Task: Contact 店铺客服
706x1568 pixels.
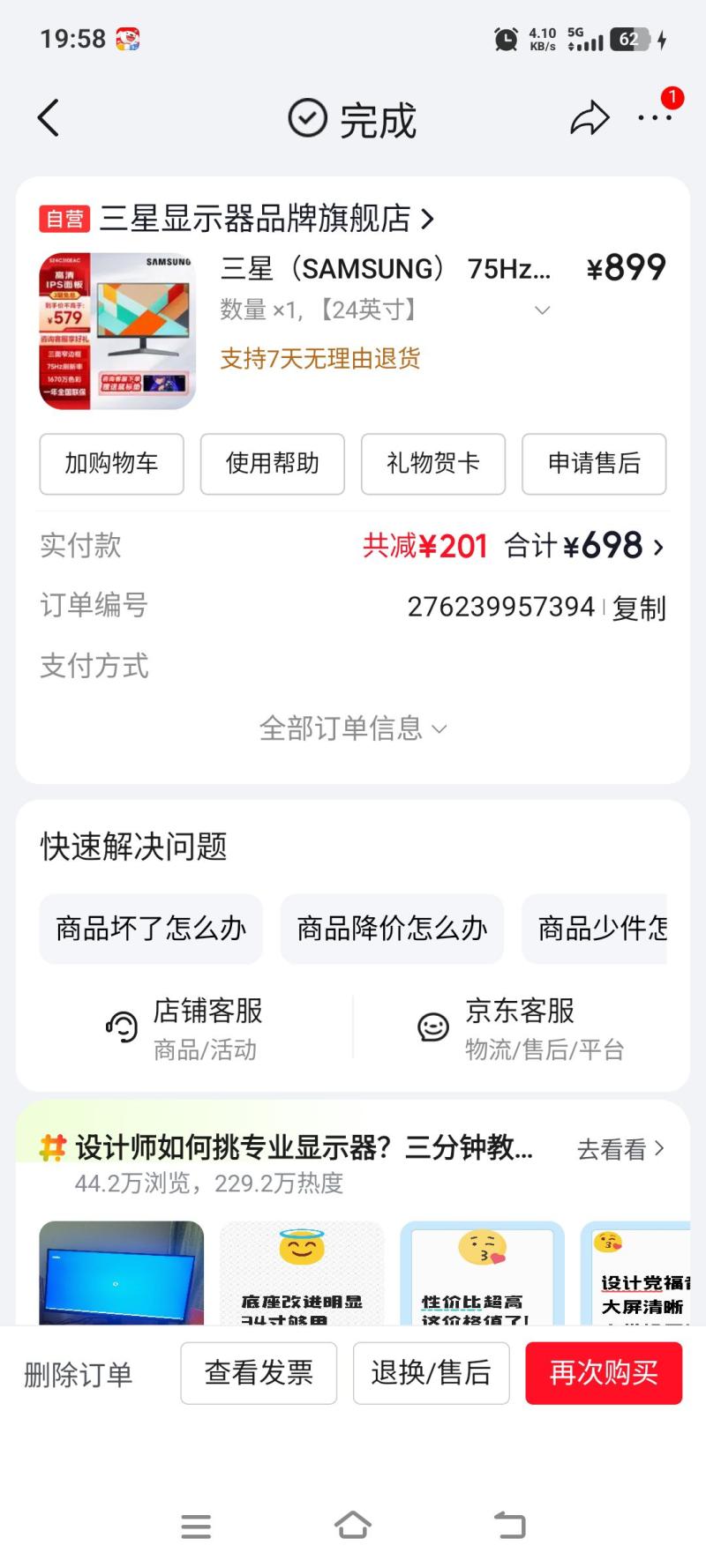Action: [185, 1027]
